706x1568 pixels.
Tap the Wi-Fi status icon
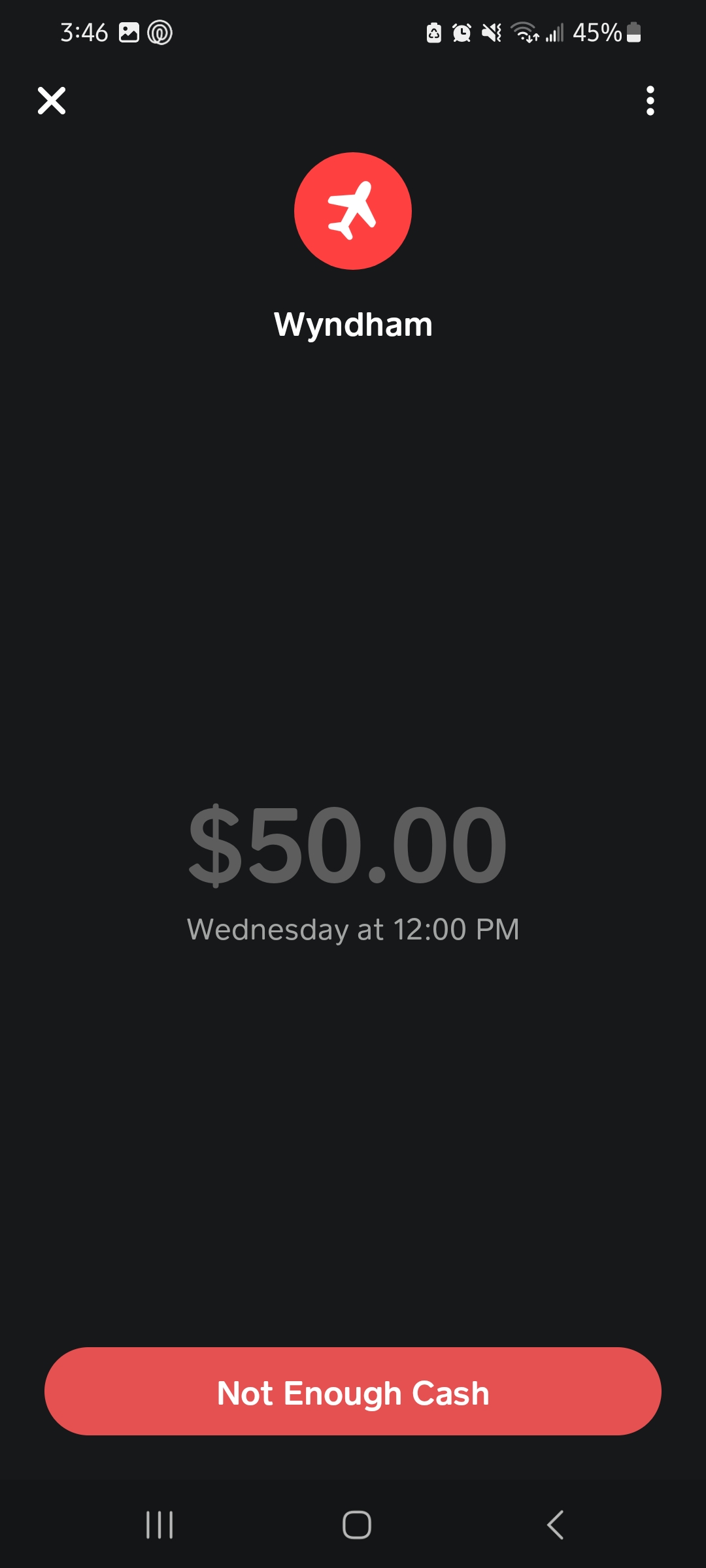click(x=524, y=33)
